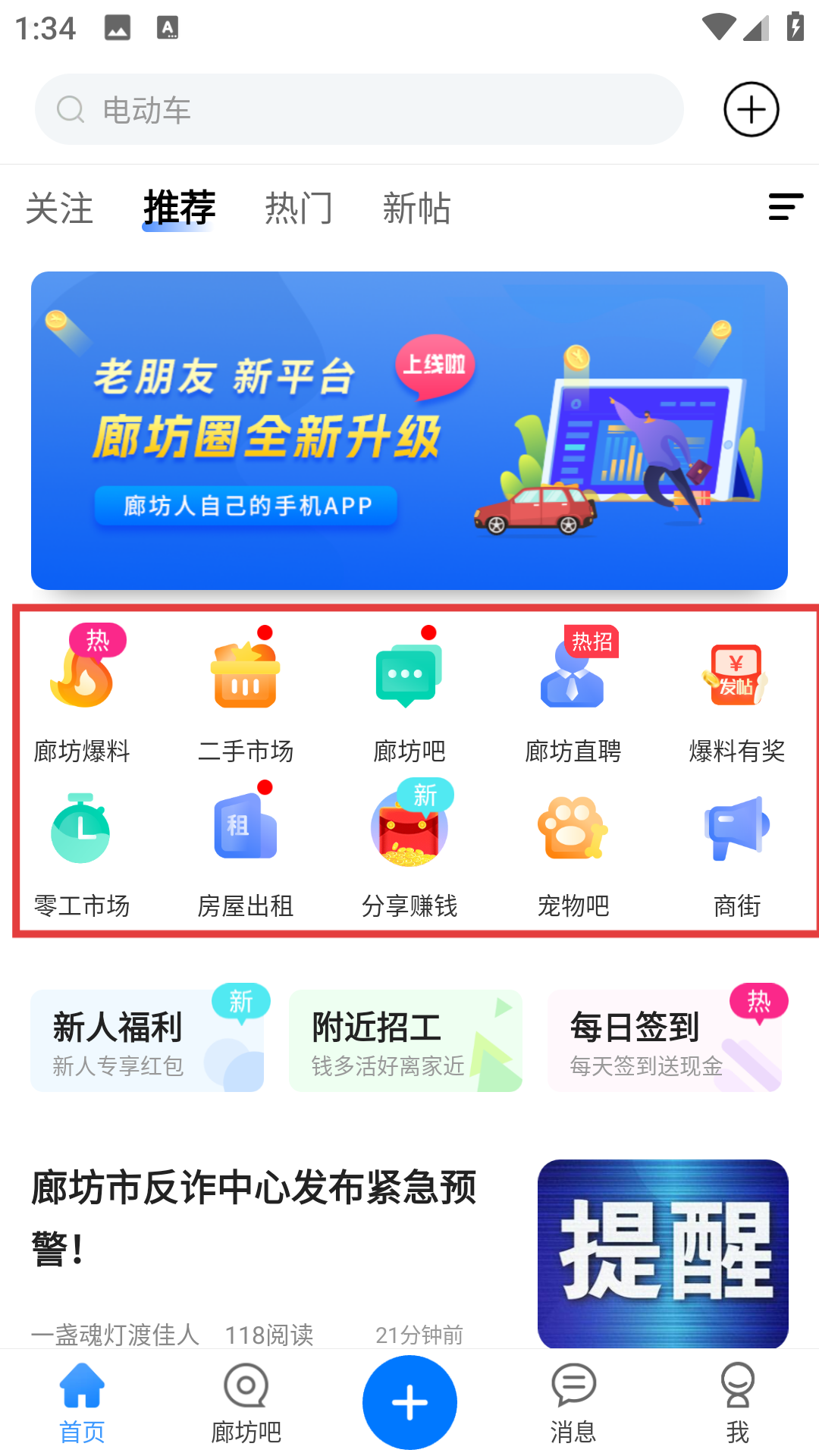Open the category list menu icon
The height and width of the screenshot is (1456, 819).
point(785,207)
